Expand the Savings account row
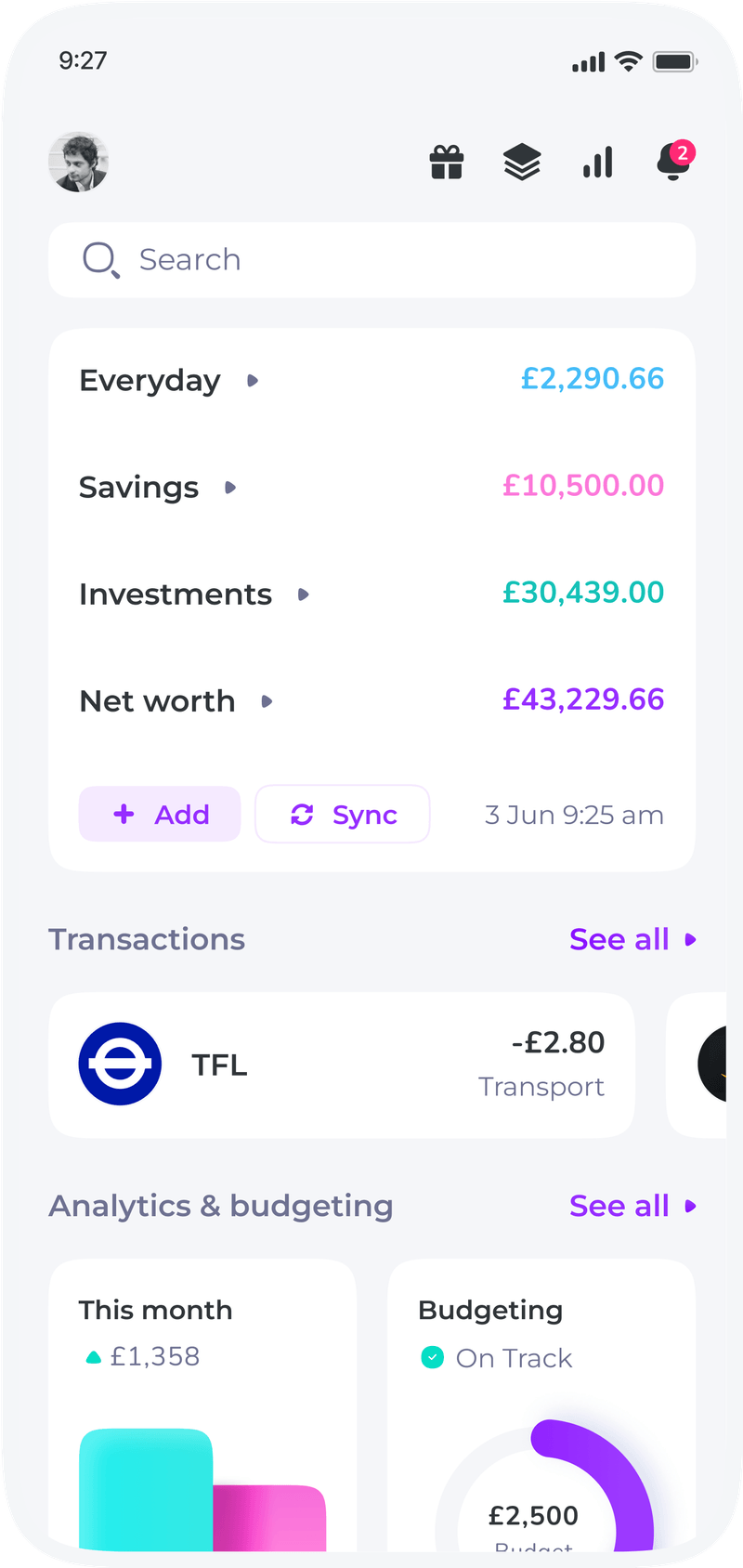The width and height of the screenshot is (743, 1568). 229,488
